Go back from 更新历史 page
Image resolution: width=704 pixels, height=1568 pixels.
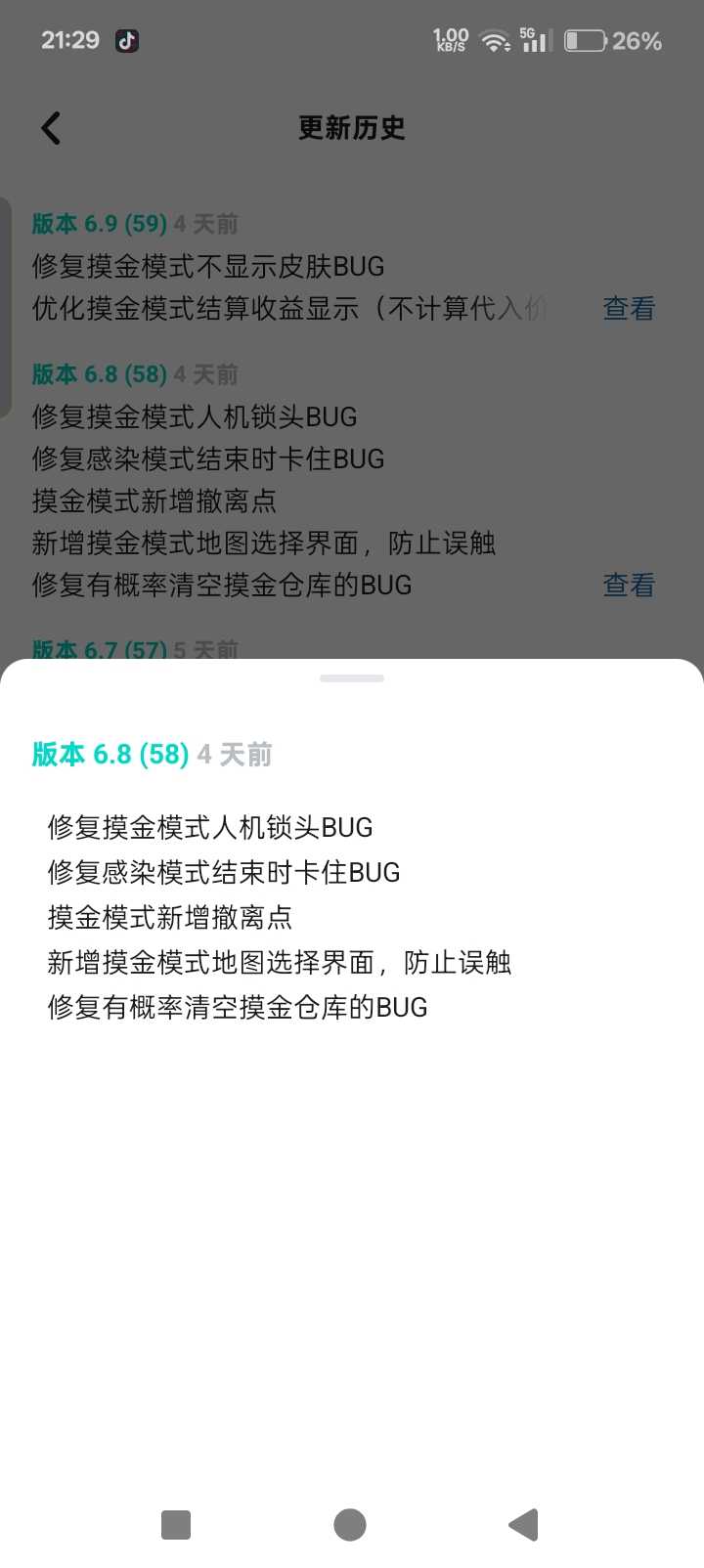(51, 128)
